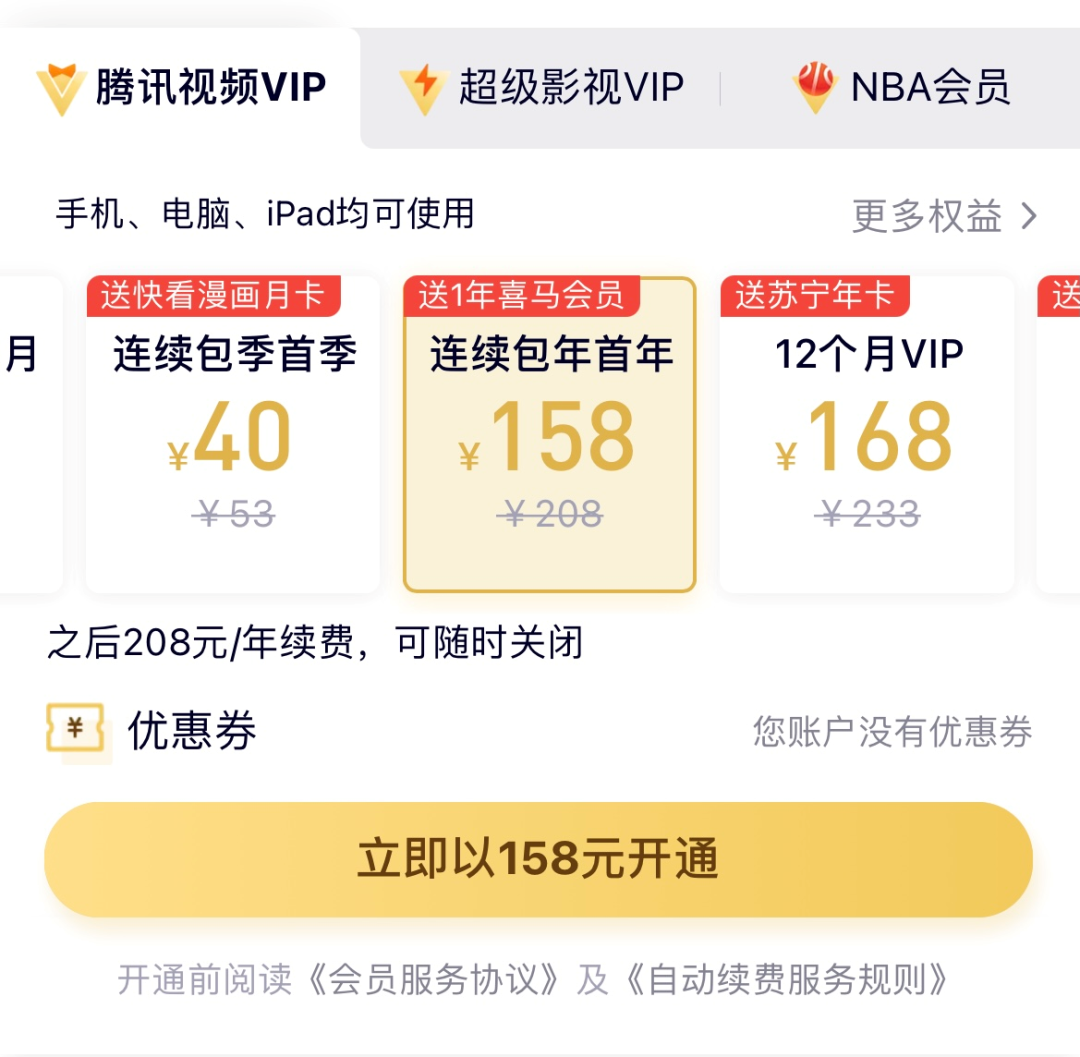Read the 《会员服务协议》 link
The image size is (1080, 1057).
(x=432, y=980)
